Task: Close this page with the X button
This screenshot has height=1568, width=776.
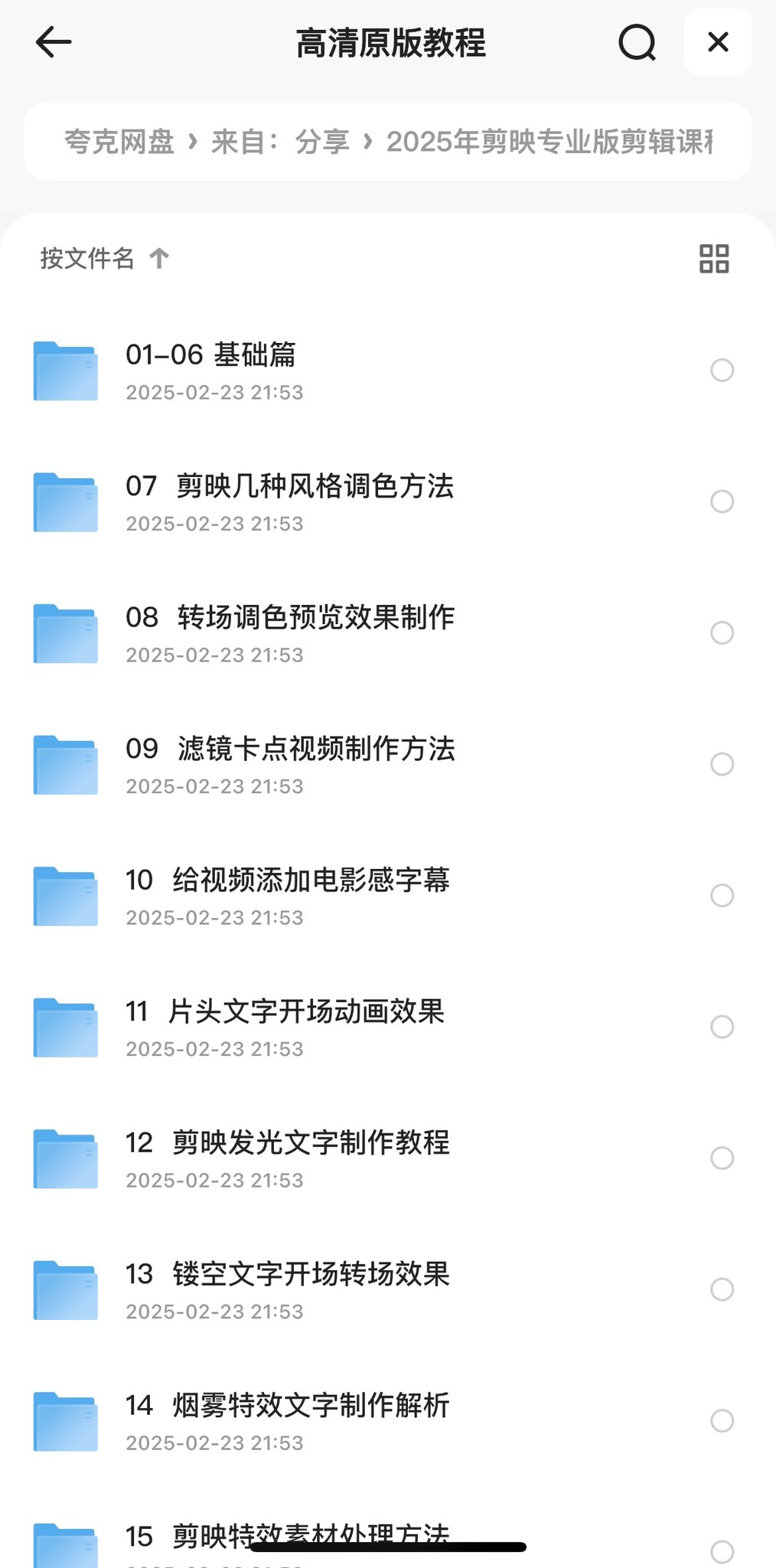Action: (718, 42)
